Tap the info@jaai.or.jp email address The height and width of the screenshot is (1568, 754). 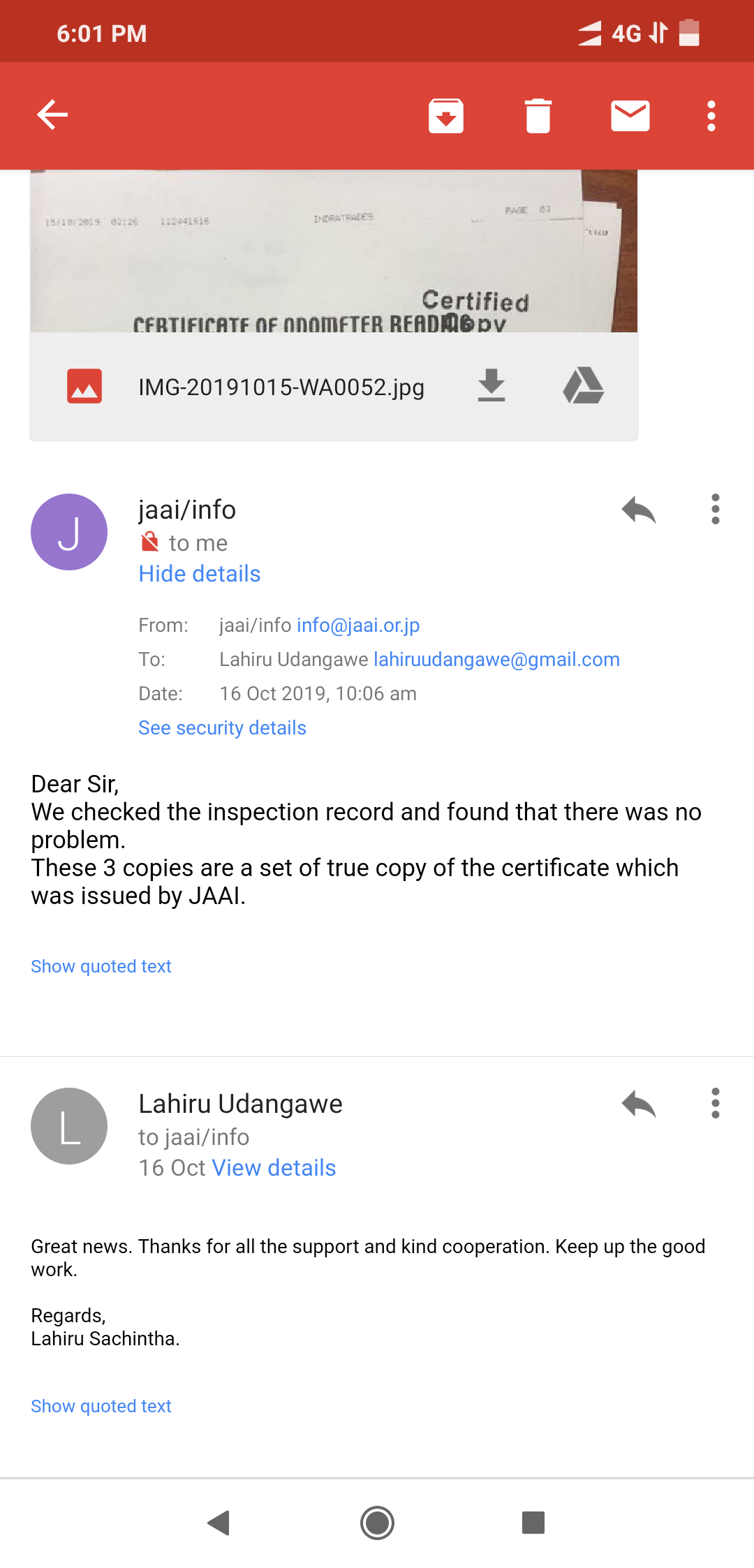point(358,625)
